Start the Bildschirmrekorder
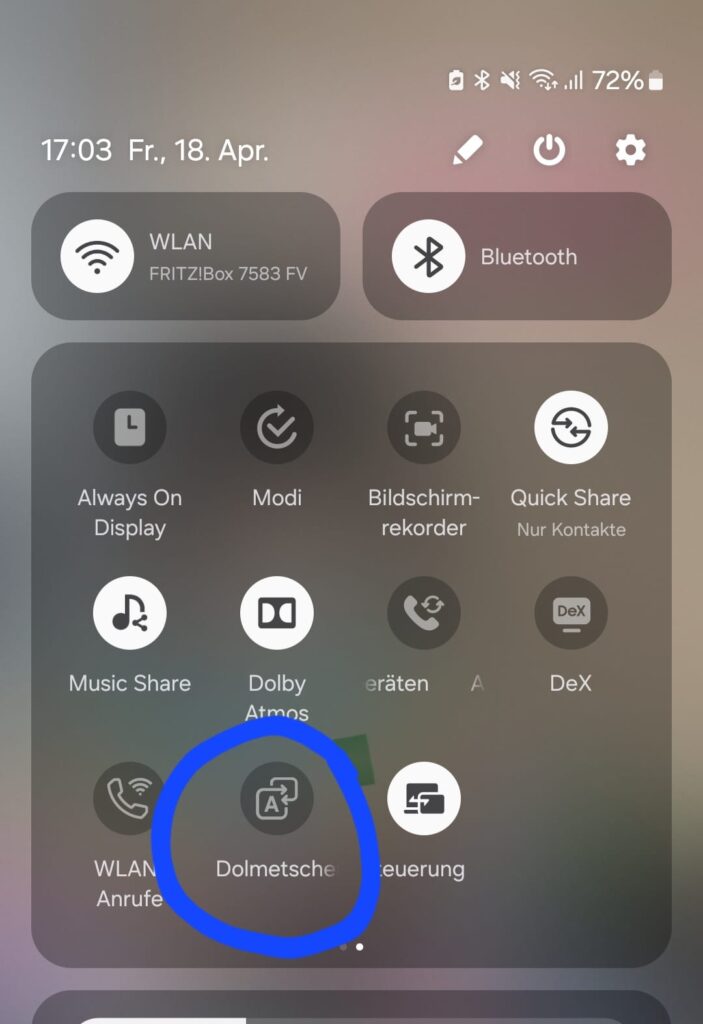Screen dimensions: 703x1024 coord(424,428)
